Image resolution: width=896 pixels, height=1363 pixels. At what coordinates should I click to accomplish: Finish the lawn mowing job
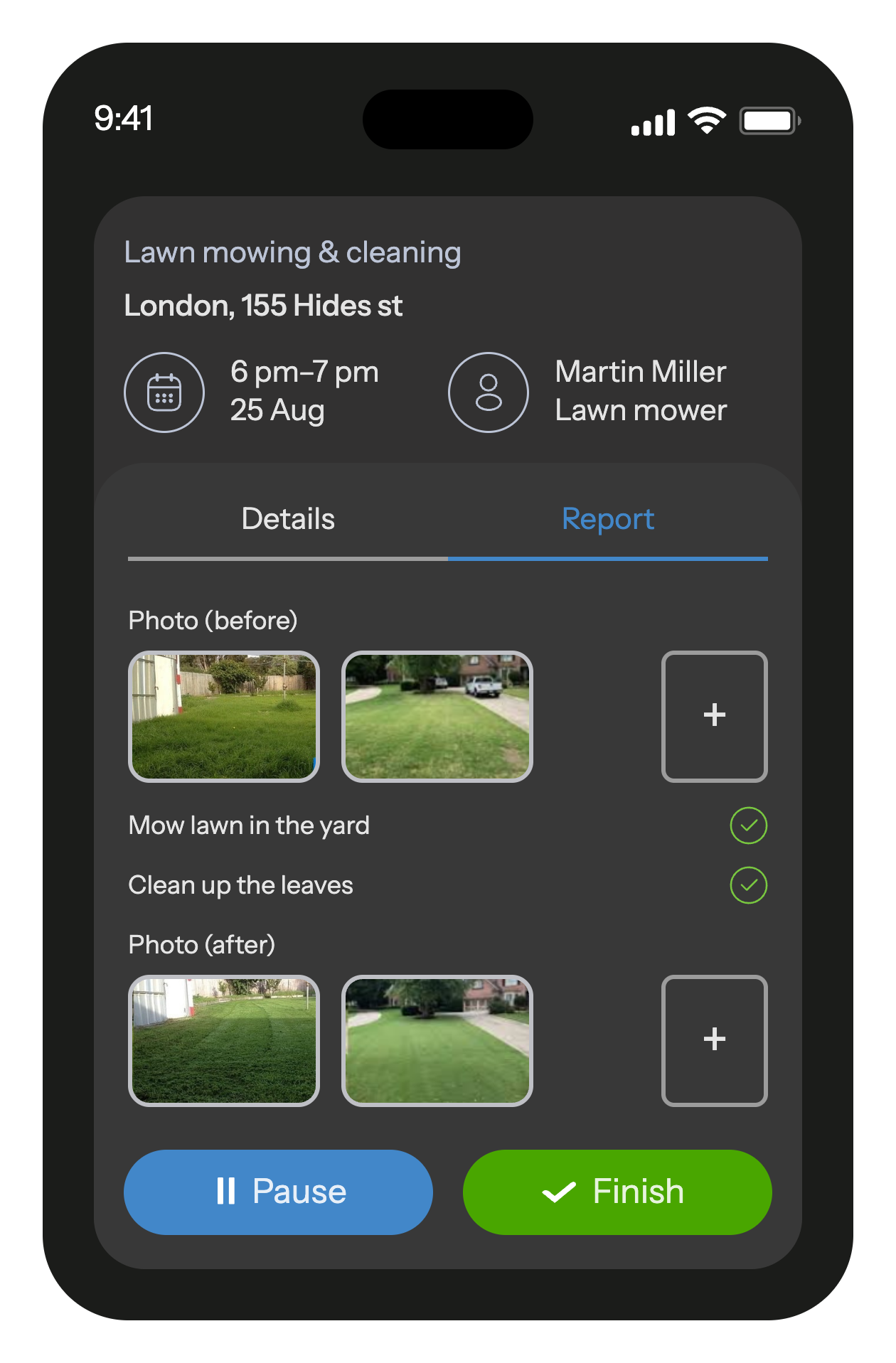(617, 1192)
